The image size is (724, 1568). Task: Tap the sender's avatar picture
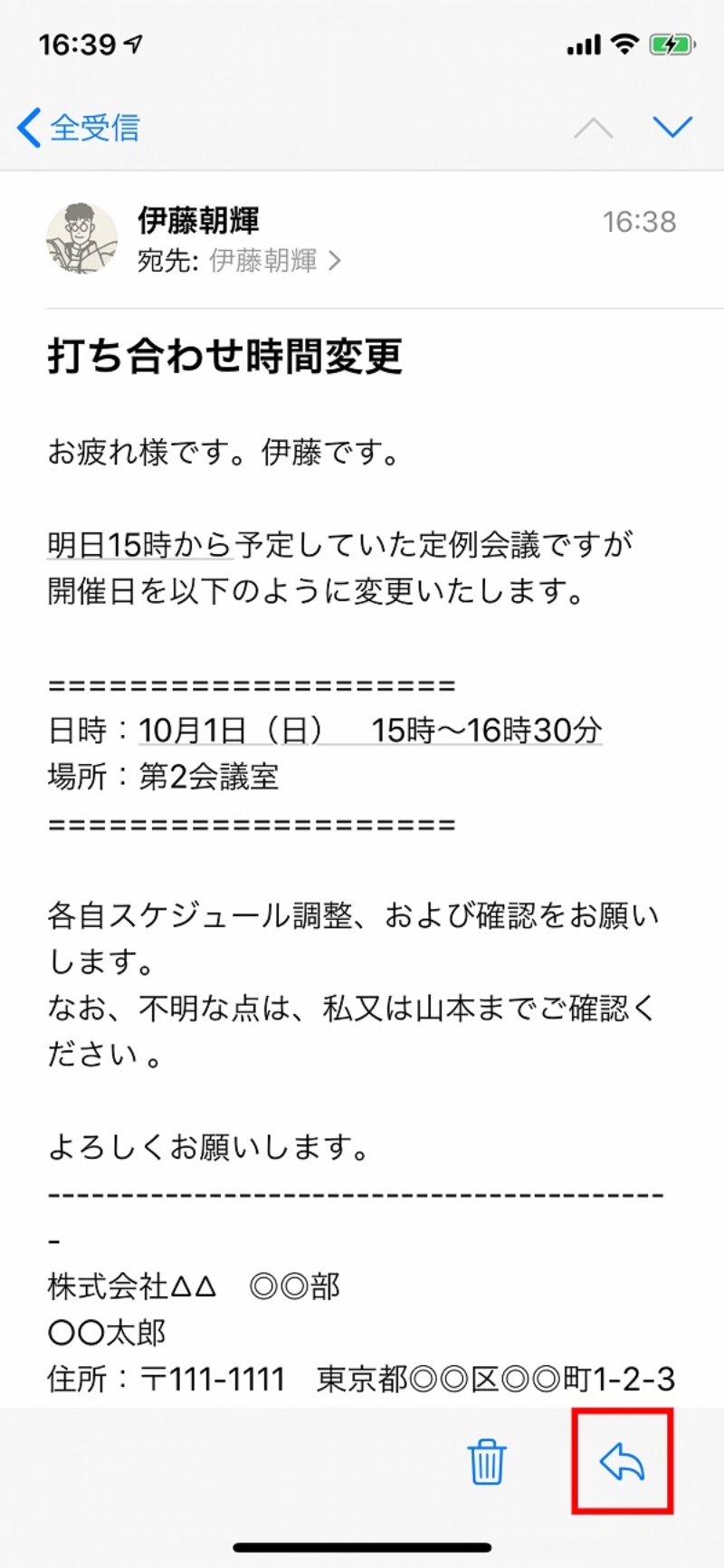point(82,238)
